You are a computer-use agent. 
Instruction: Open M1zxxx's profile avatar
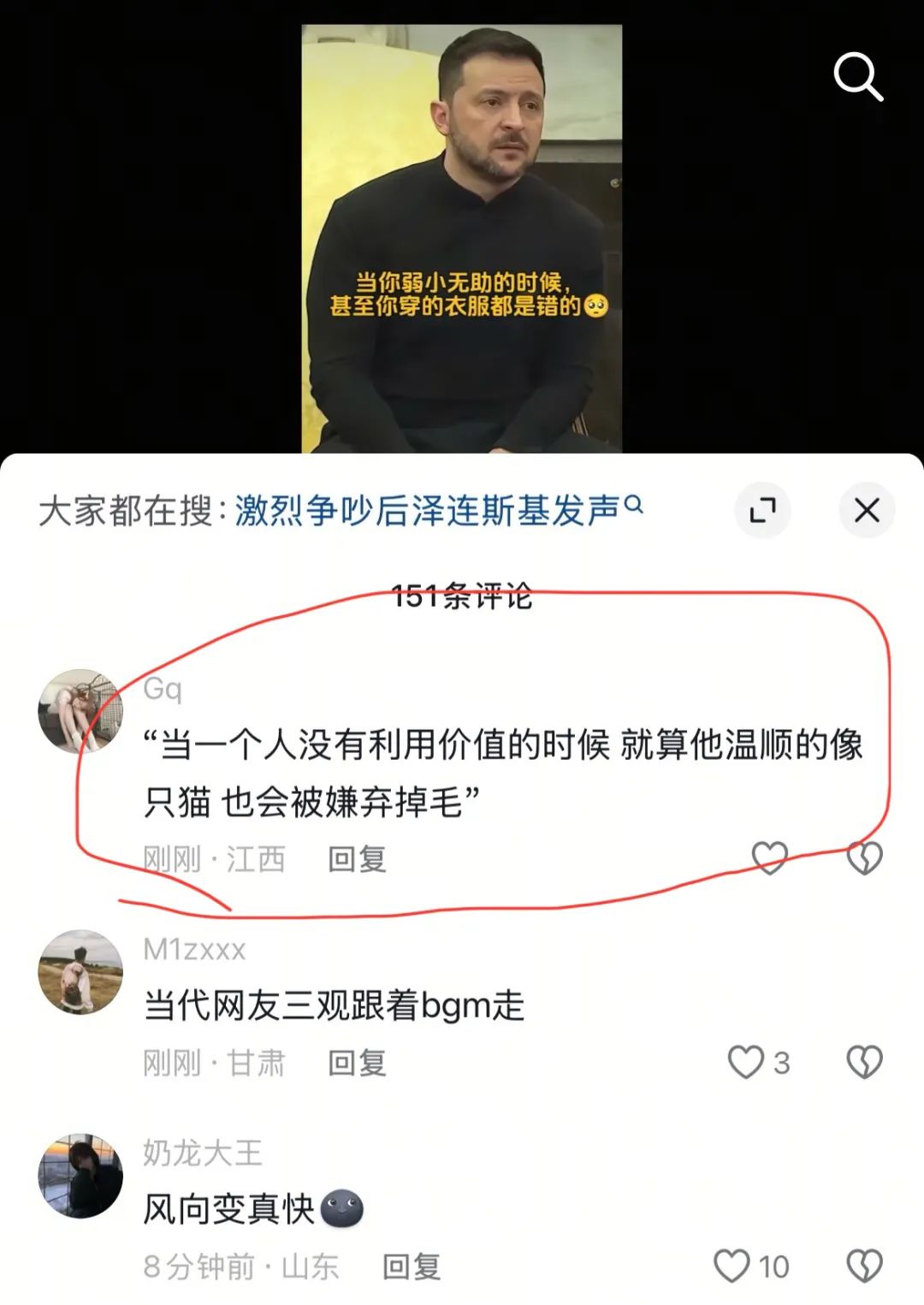click(80, 972)
